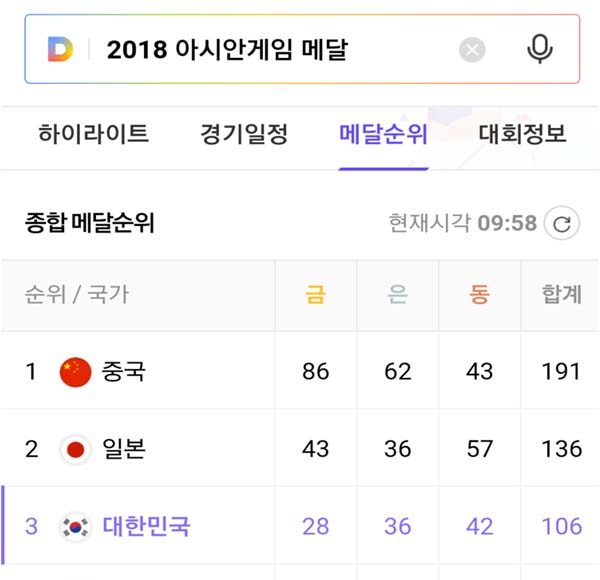600x580 pixels.
Task: Tap the search field with 2018 아시안게임 메달
Action: 270,49
